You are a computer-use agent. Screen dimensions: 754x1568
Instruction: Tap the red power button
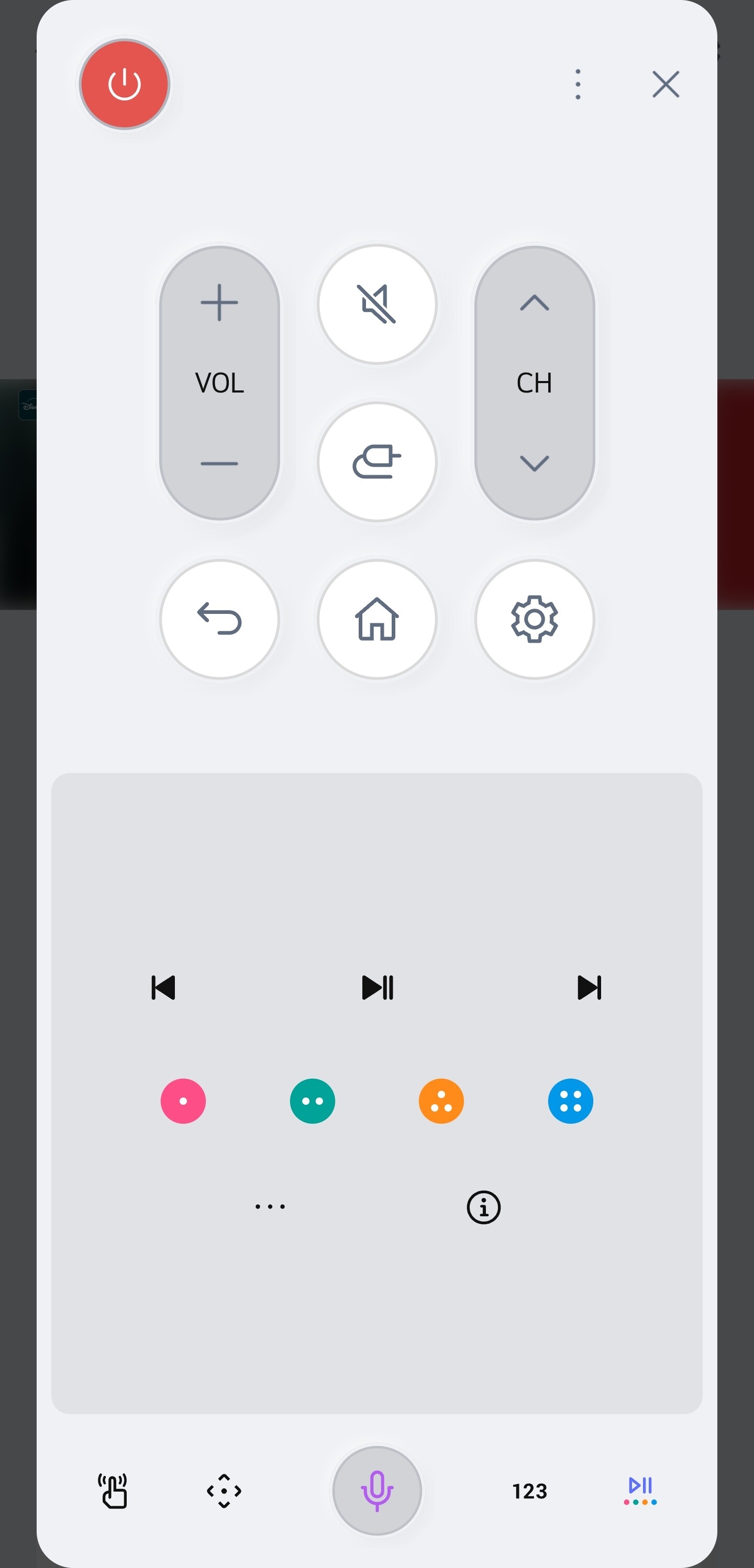pyautogui.click(x=125, y=84)
